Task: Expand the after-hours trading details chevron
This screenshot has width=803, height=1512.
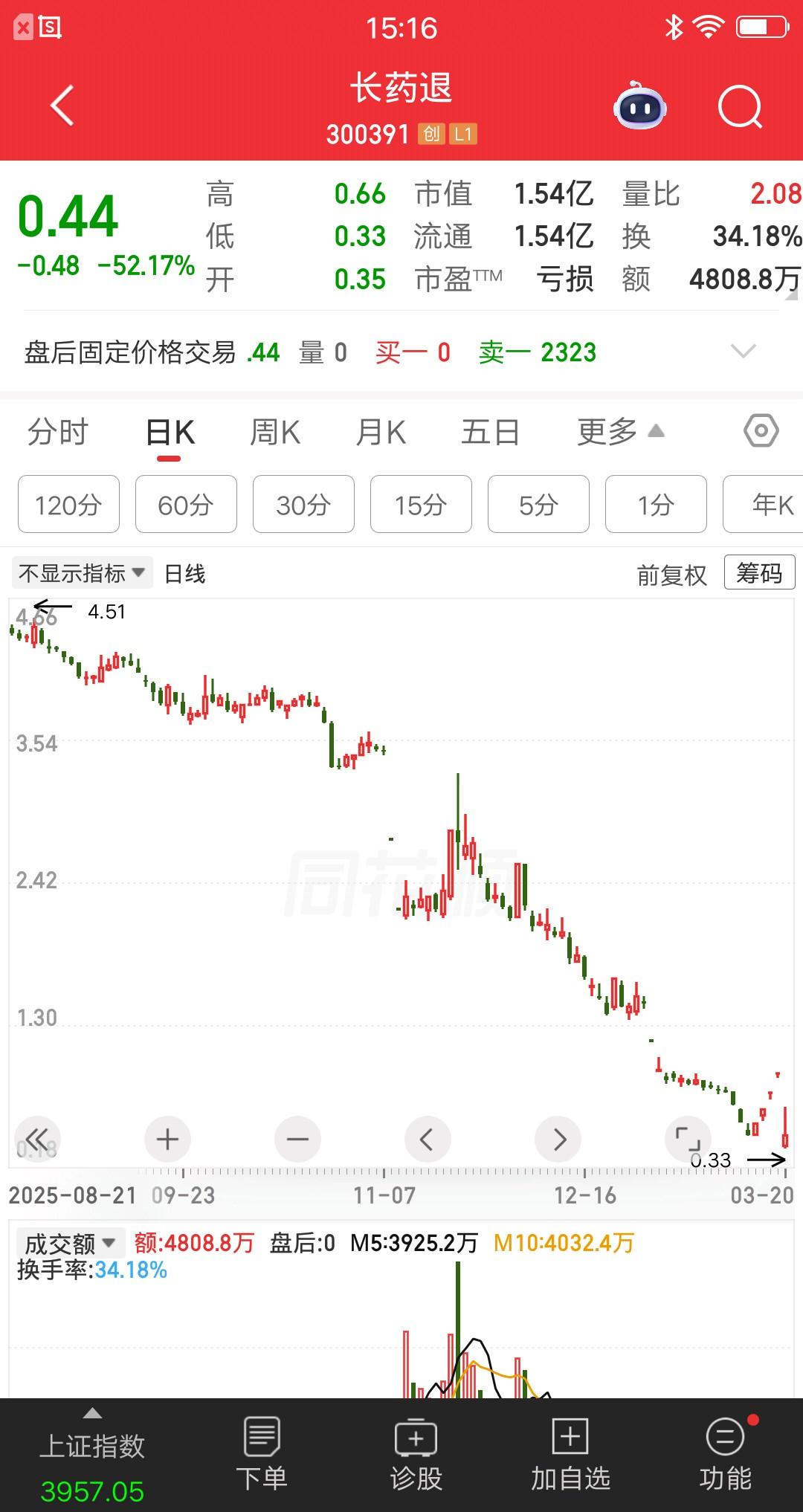Action: pyautogui.click(x=743, y=352)
